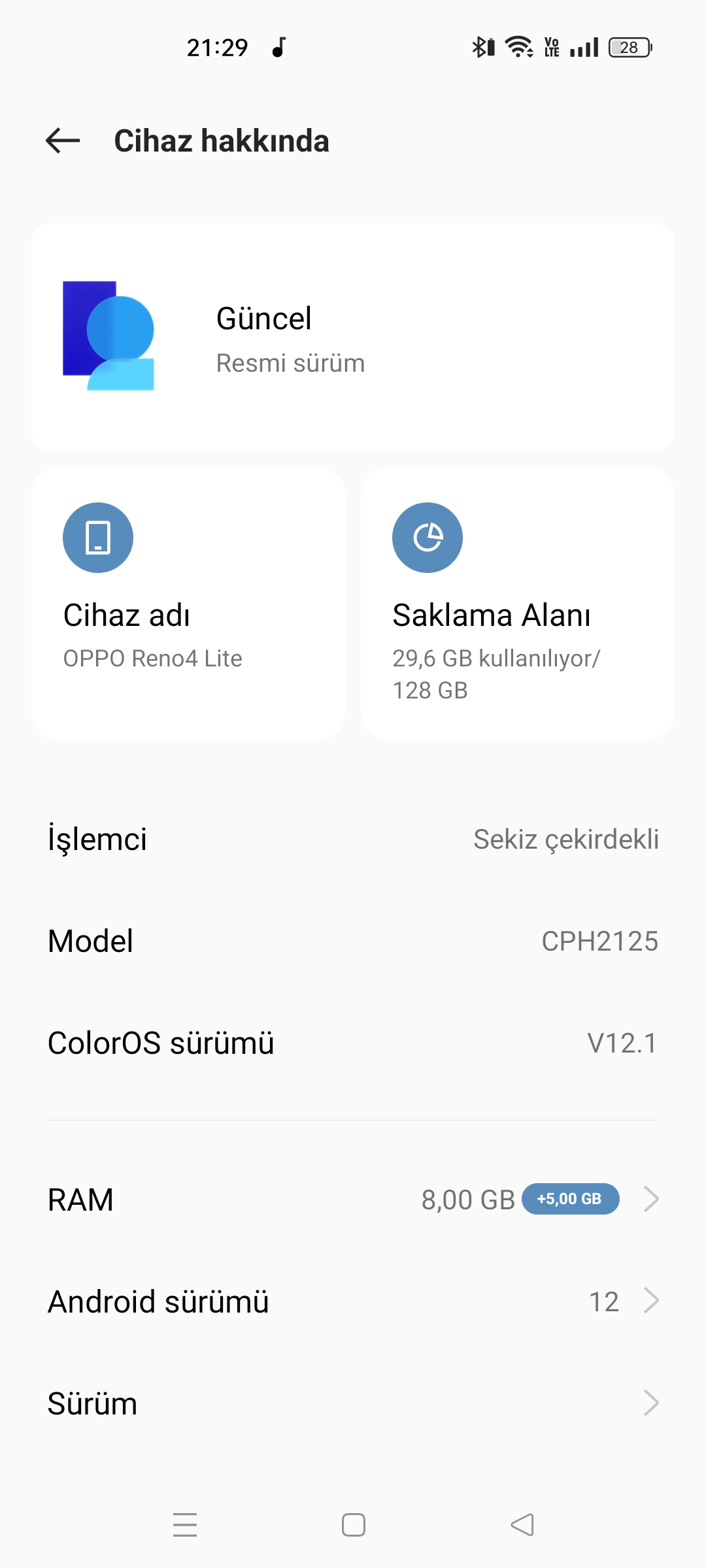This screenshot has height=1568, width=706.
Task: Open the RAM expansion settings row
Action: (x=353, y=1200)
